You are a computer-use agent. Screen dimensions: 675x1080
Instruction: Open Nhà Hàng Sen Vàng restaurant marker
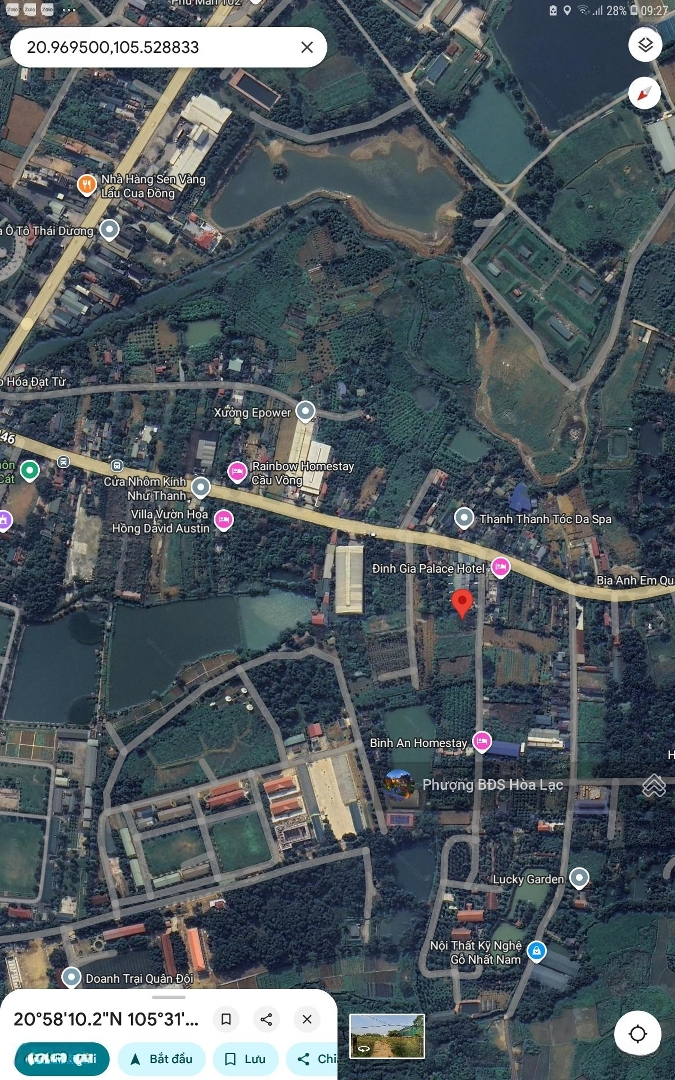click(87, 184)
